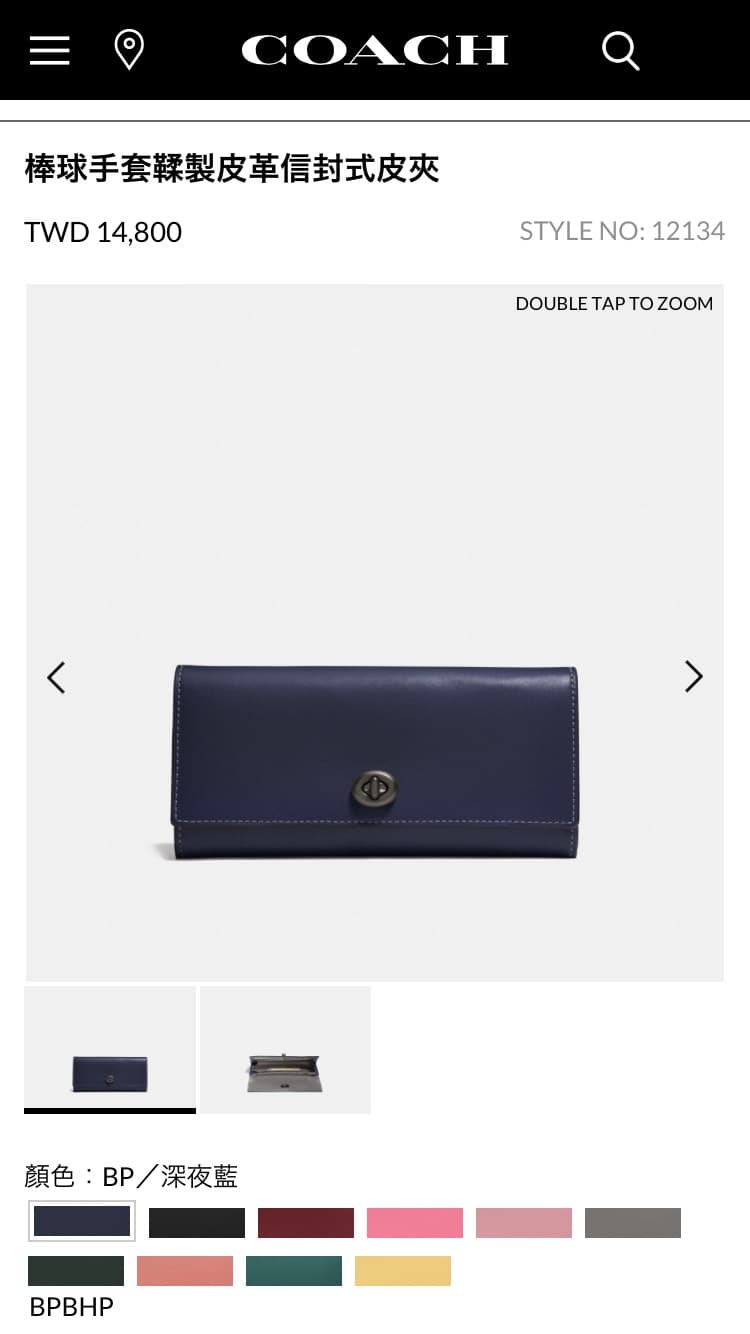Choose the bright pink color swatch

[415, 1222]
